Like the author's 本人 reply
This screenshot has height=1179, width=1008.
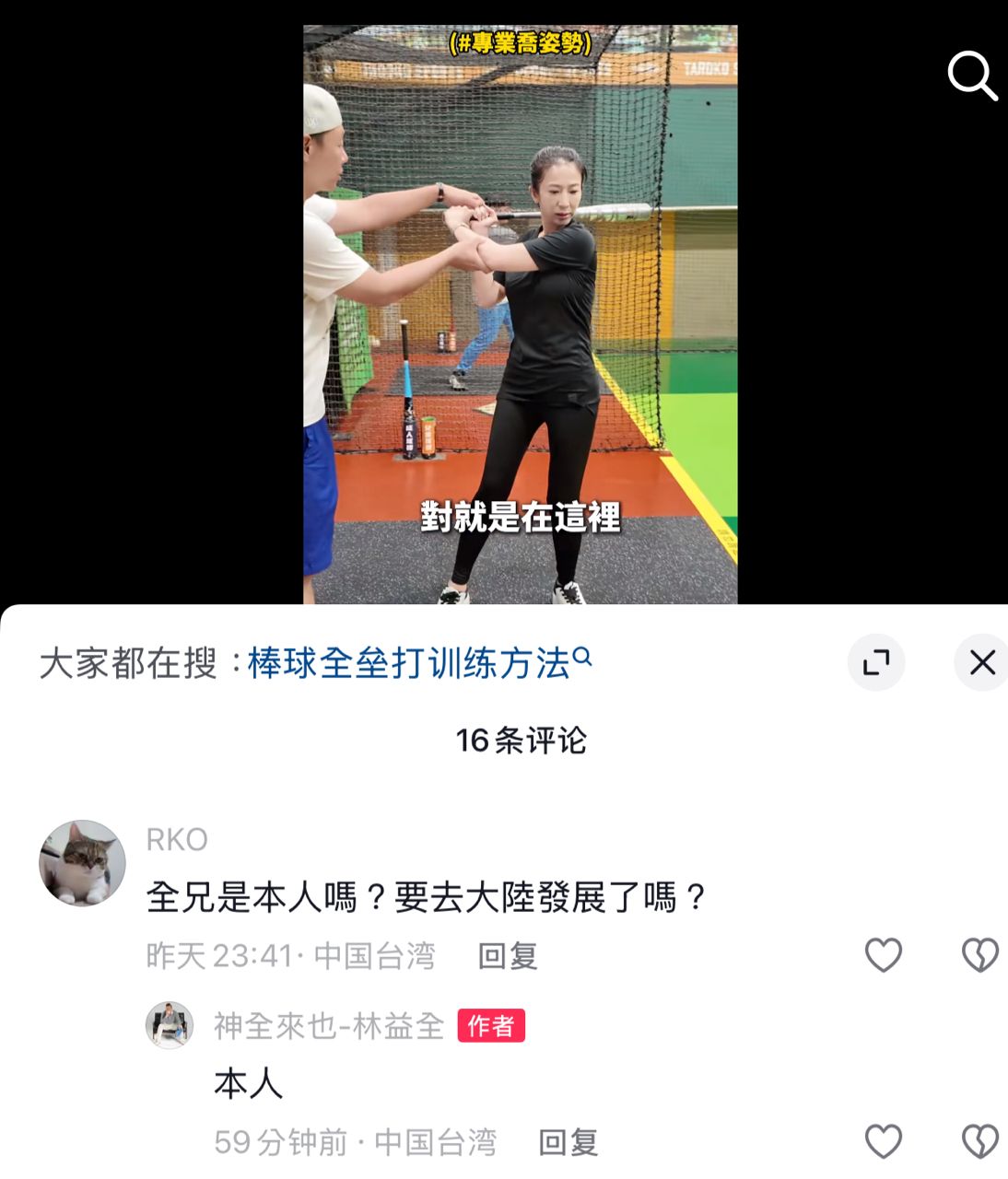click(x=883, y=1142)
